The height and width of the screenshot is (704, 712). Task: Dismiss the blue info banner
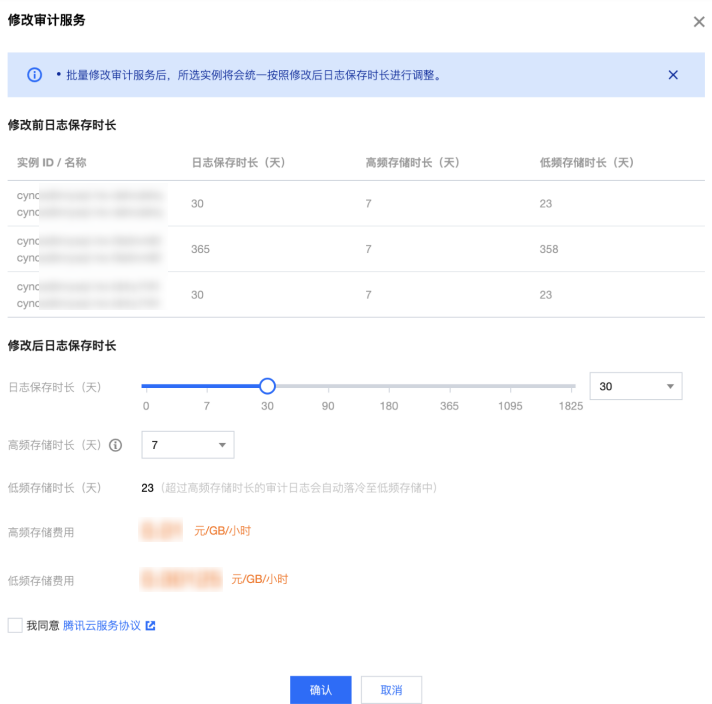pyautogui.click(x=673, y=75)
